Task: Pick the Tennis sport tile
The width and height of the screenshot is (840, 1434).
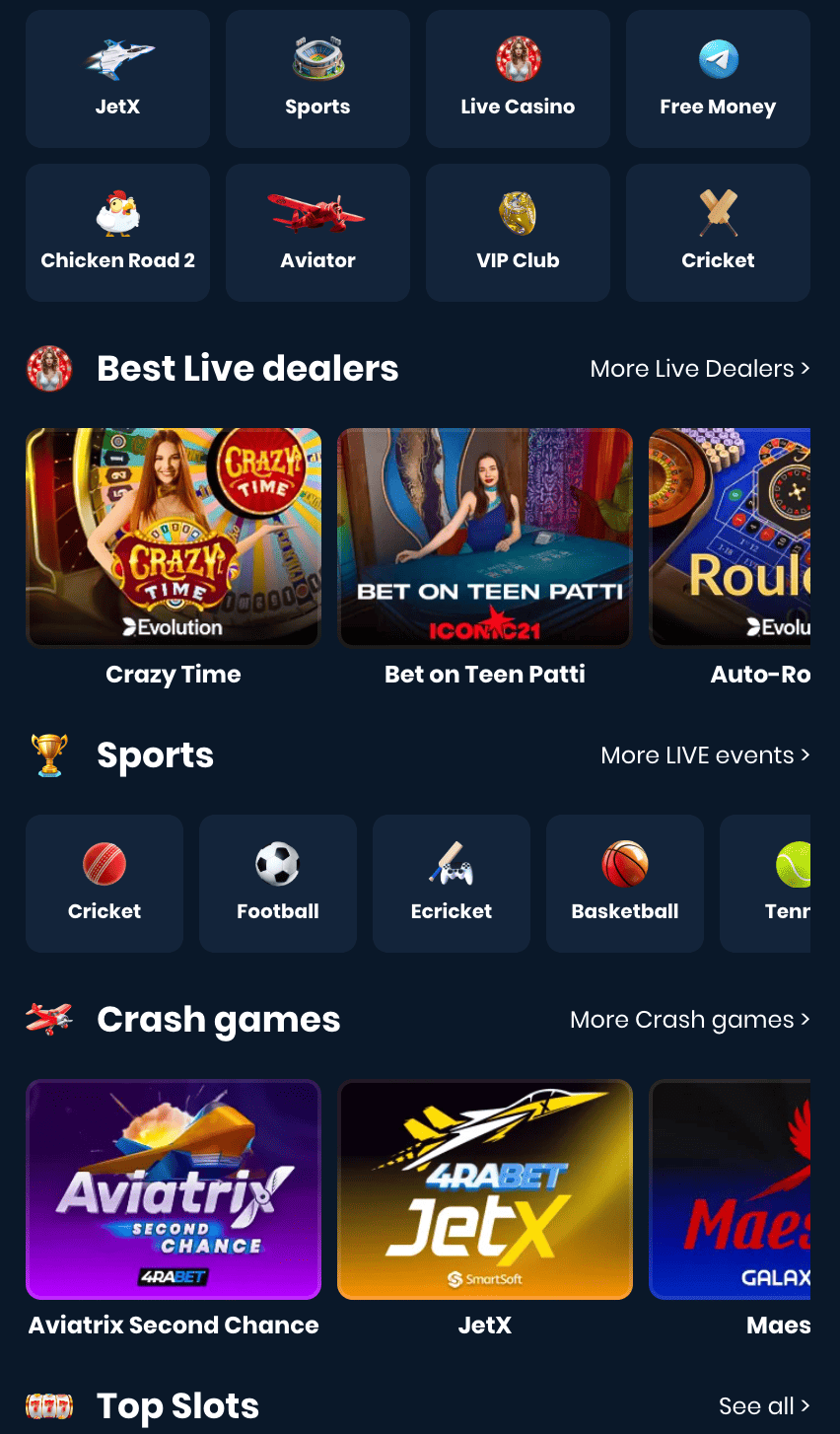Action: pos(767,884)
